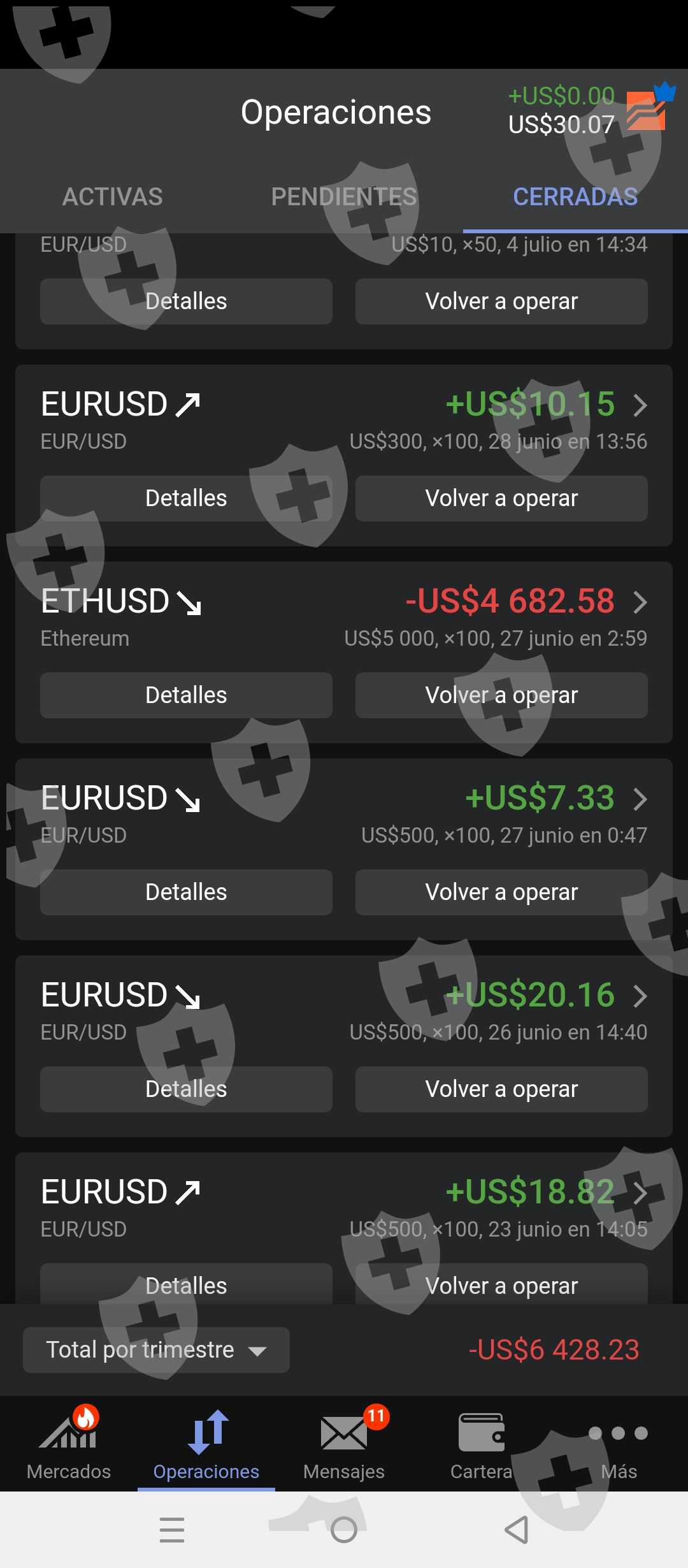Tap Volver a operar on the 28 junio trade
The height and width of the screenshot is (1568, 688).
click(501, 498)
